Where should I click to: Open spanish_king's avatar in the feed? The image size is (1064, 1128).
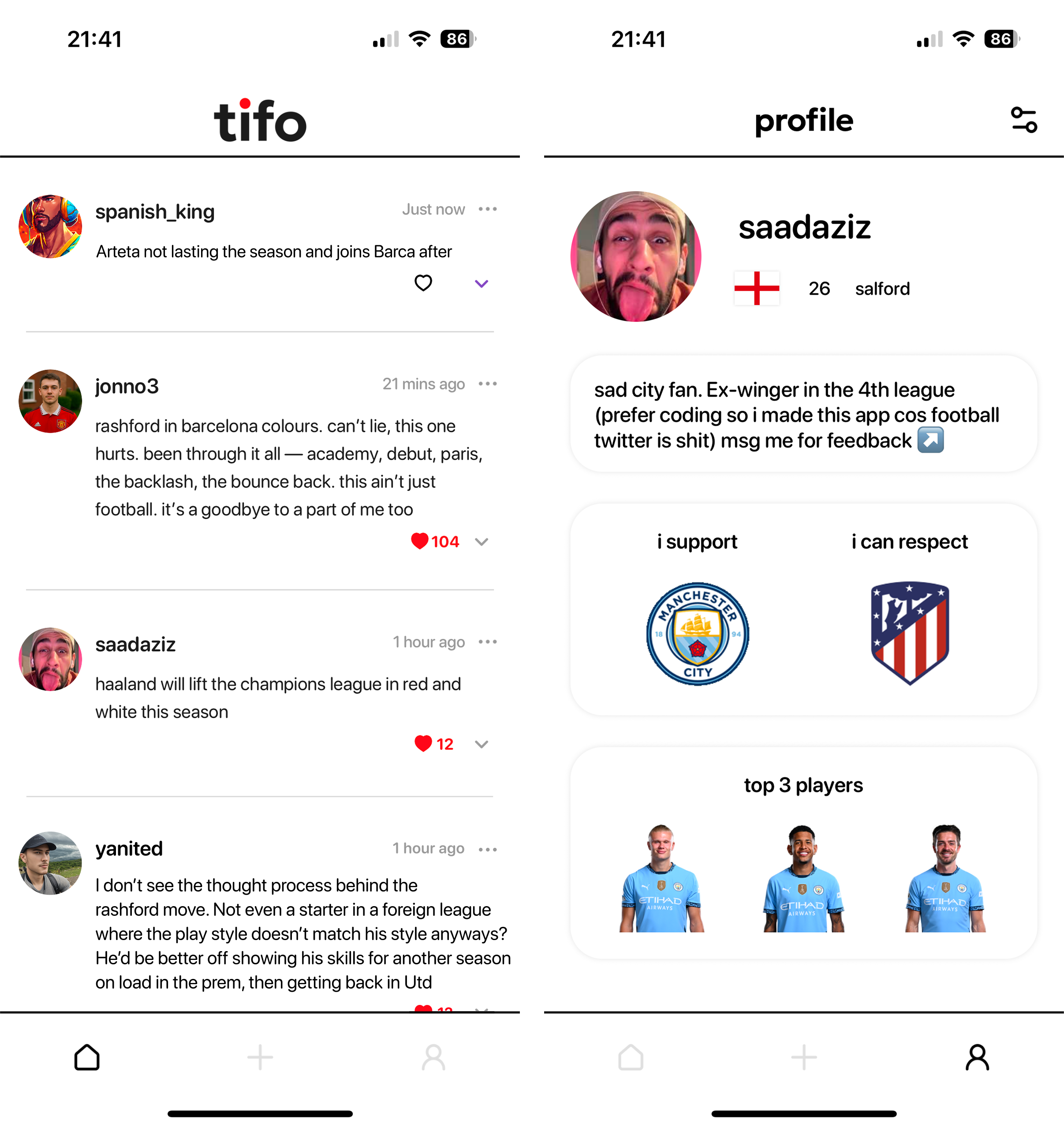pyautogui.click(x=50, y=227)
